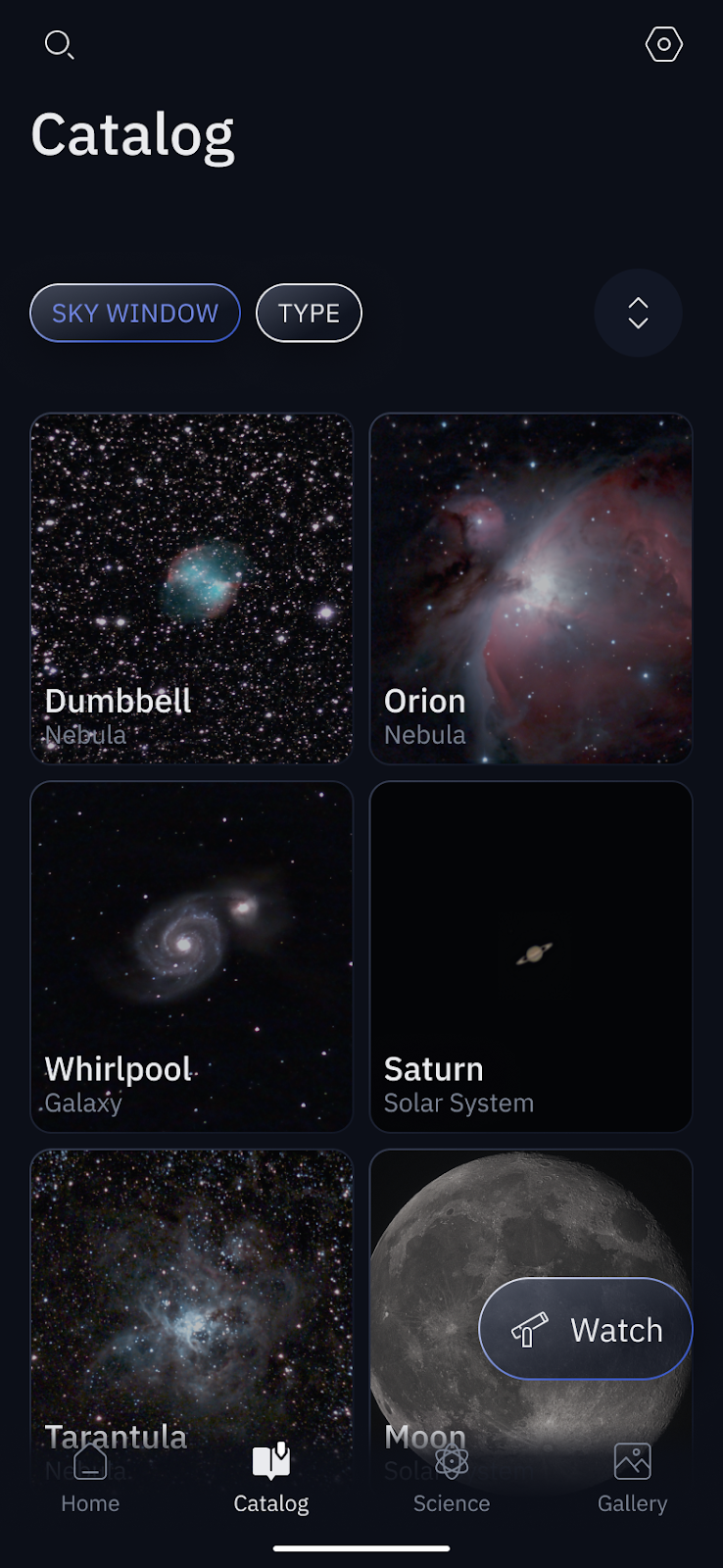Open the Gallery tab
This screenshot has height=1568, width=723.
click(x=632, y=1480)
